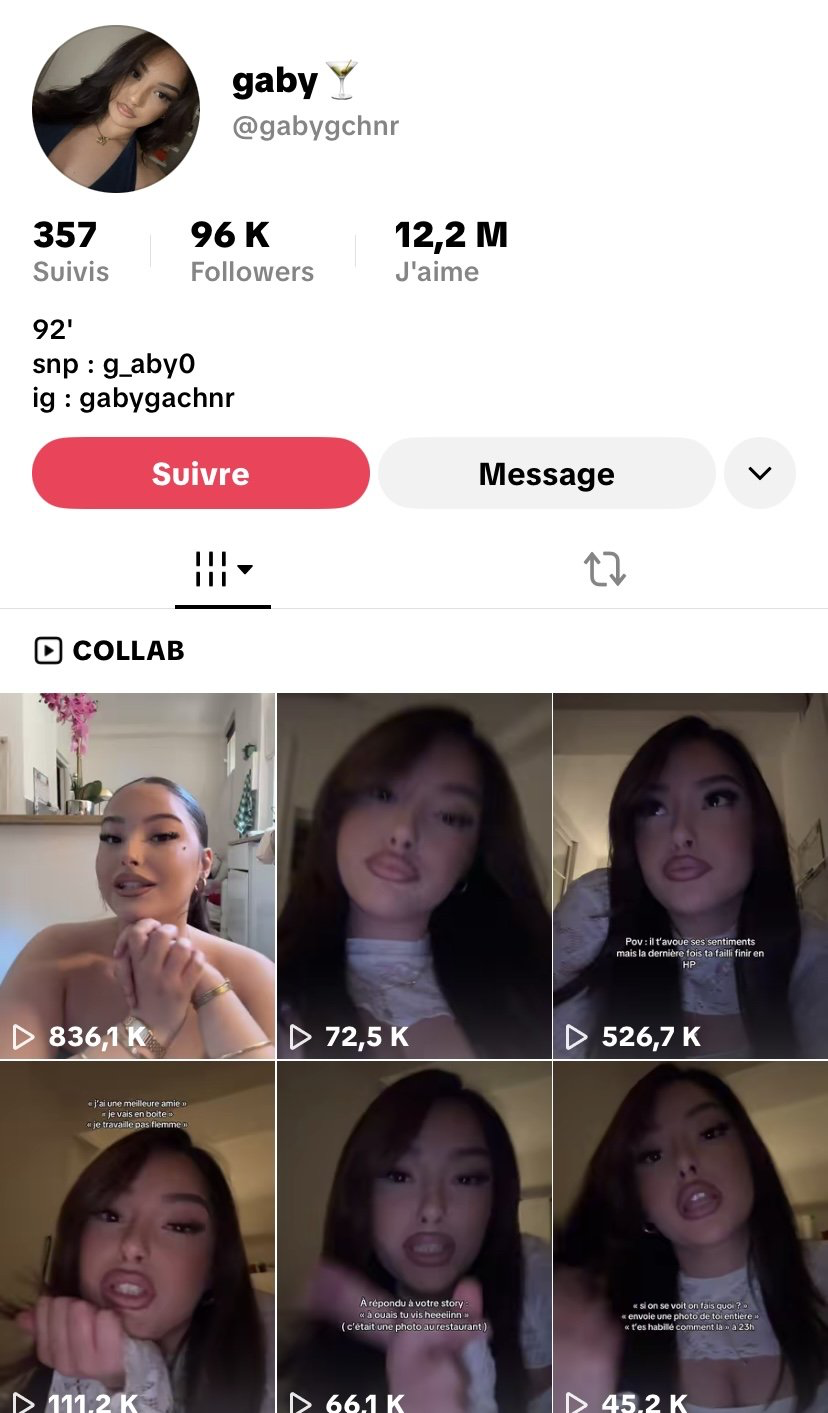This screenshot has width=828, height=1413.
Task: Open the video with 45,2 K views
Action: click(x=691, y=1238)
